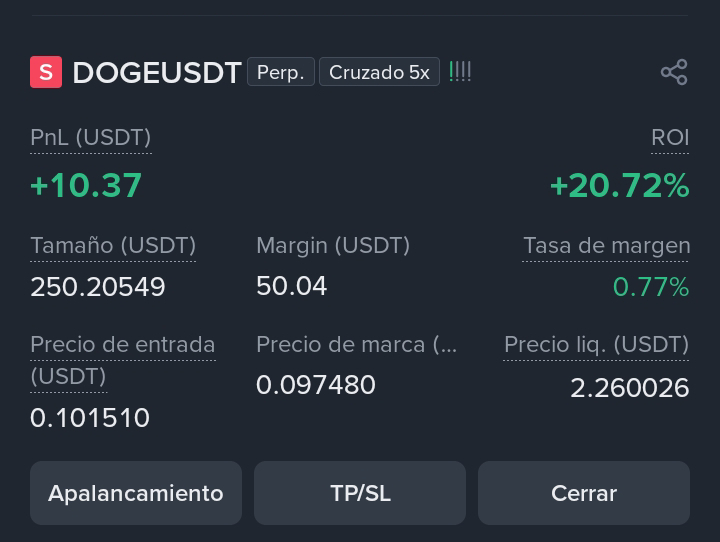
Task: Set TP/SL for the position
Action: coord(360,493)
